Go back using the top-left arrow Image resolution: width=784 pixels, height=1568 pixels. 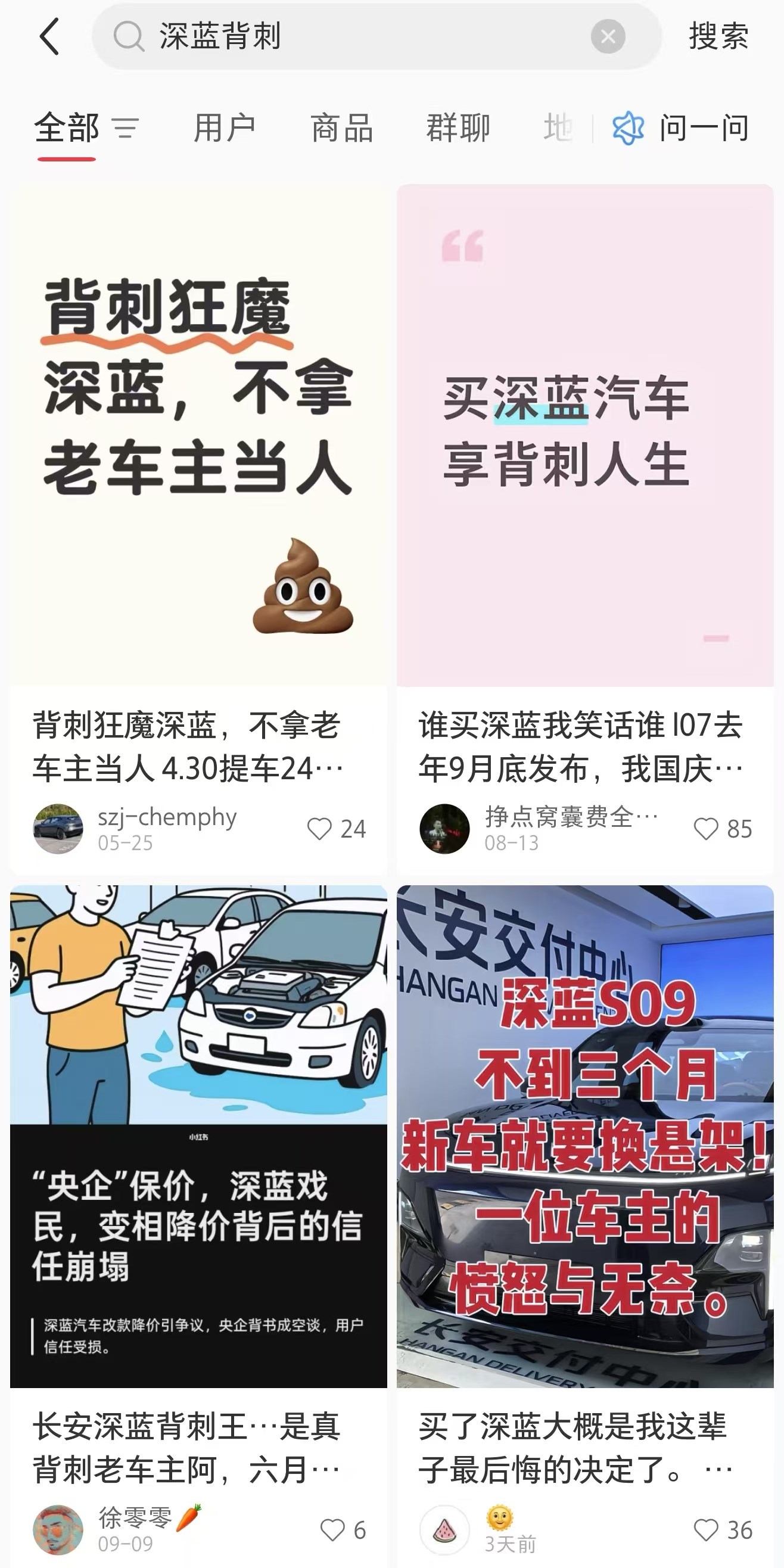tap(50, 36)
